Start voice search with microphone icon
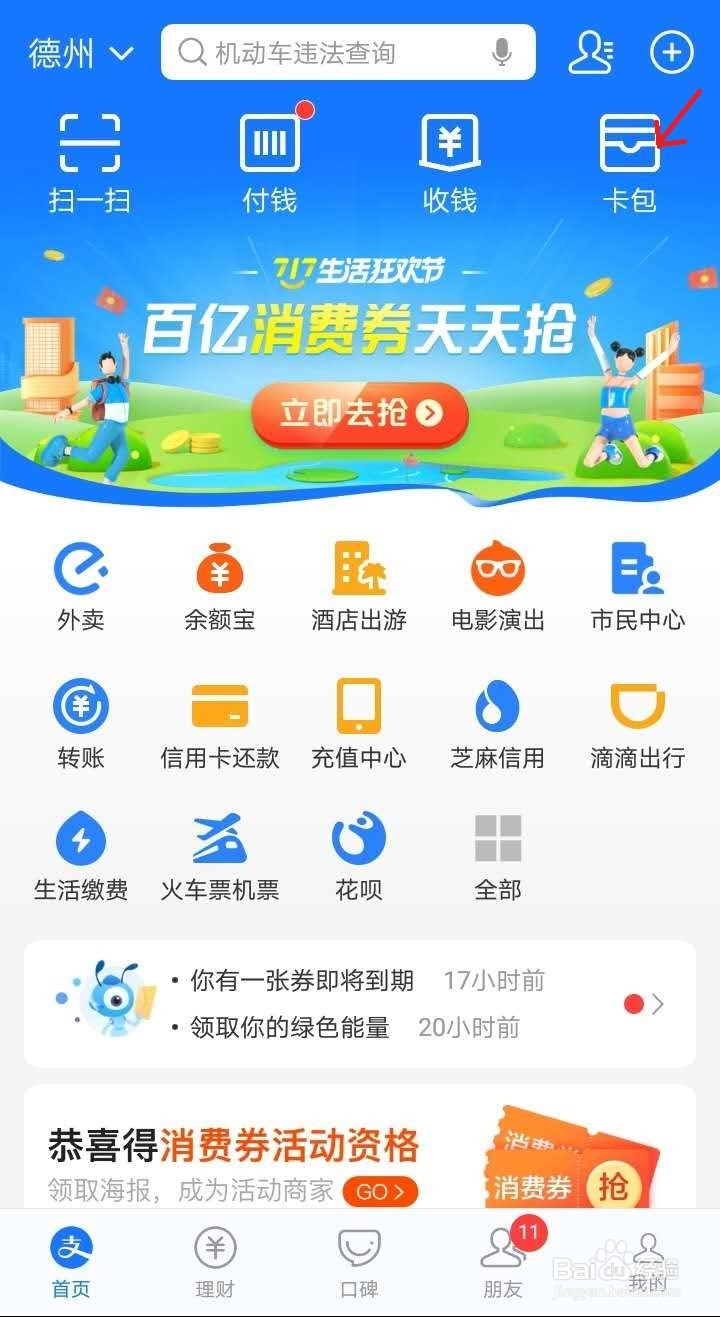The width and height of the screenshot is (720, 1317). pyautogui.click(x=503, y=52)
